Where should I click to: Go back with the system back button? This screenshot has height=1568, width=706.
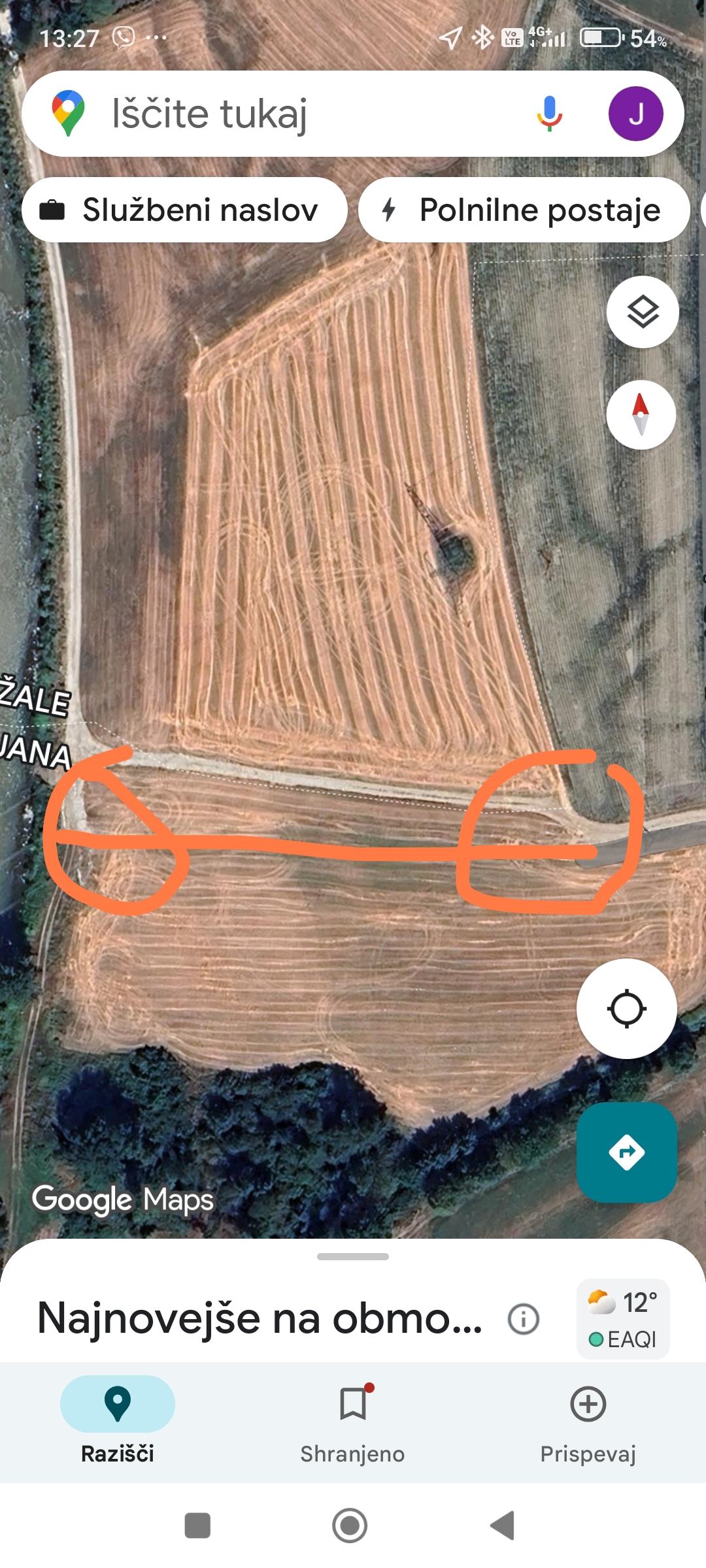pyautogui.click(x=502, y=1526)
